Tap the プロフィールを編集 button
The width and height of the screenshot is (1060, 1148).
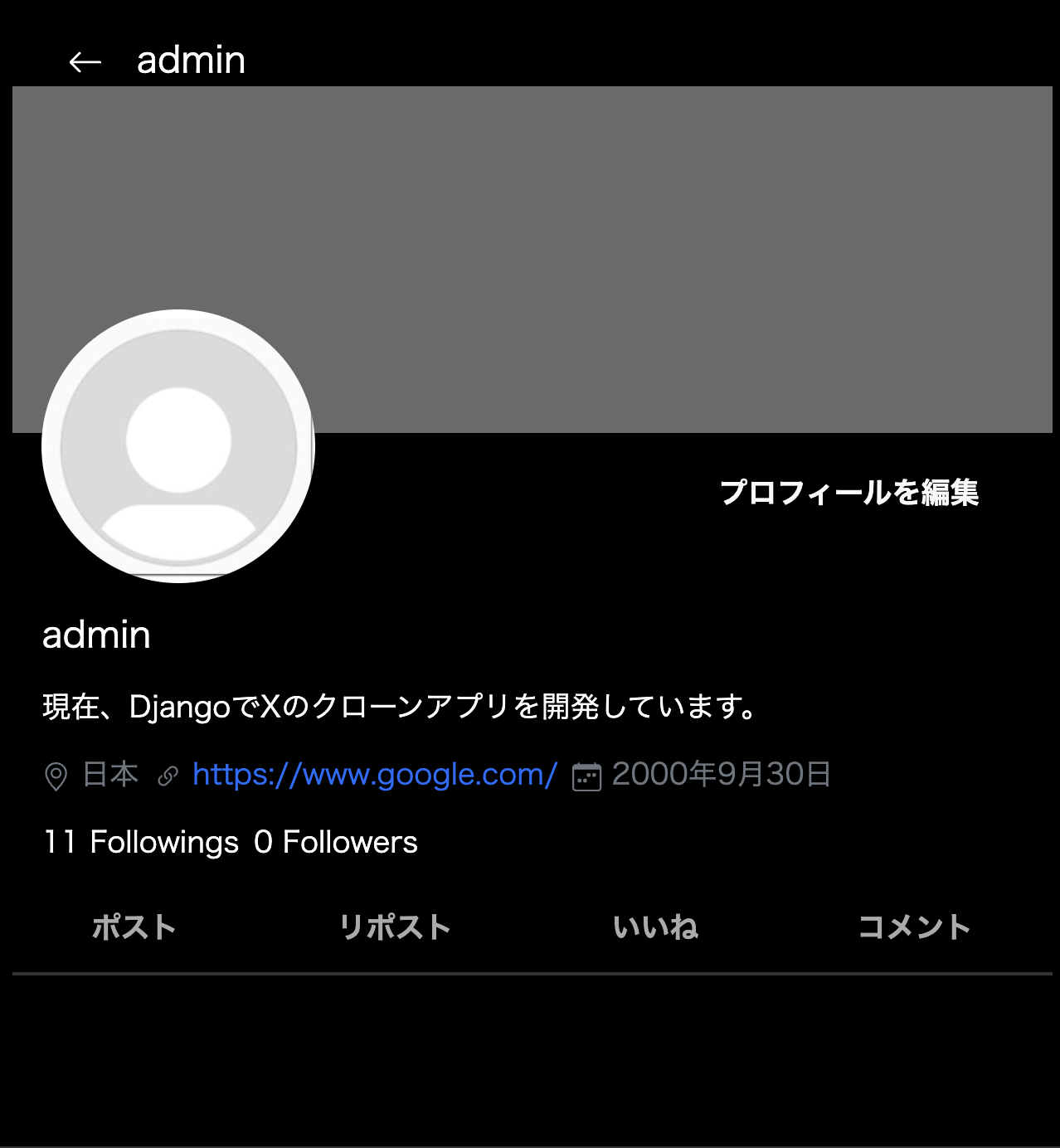(x=848, y=493)
